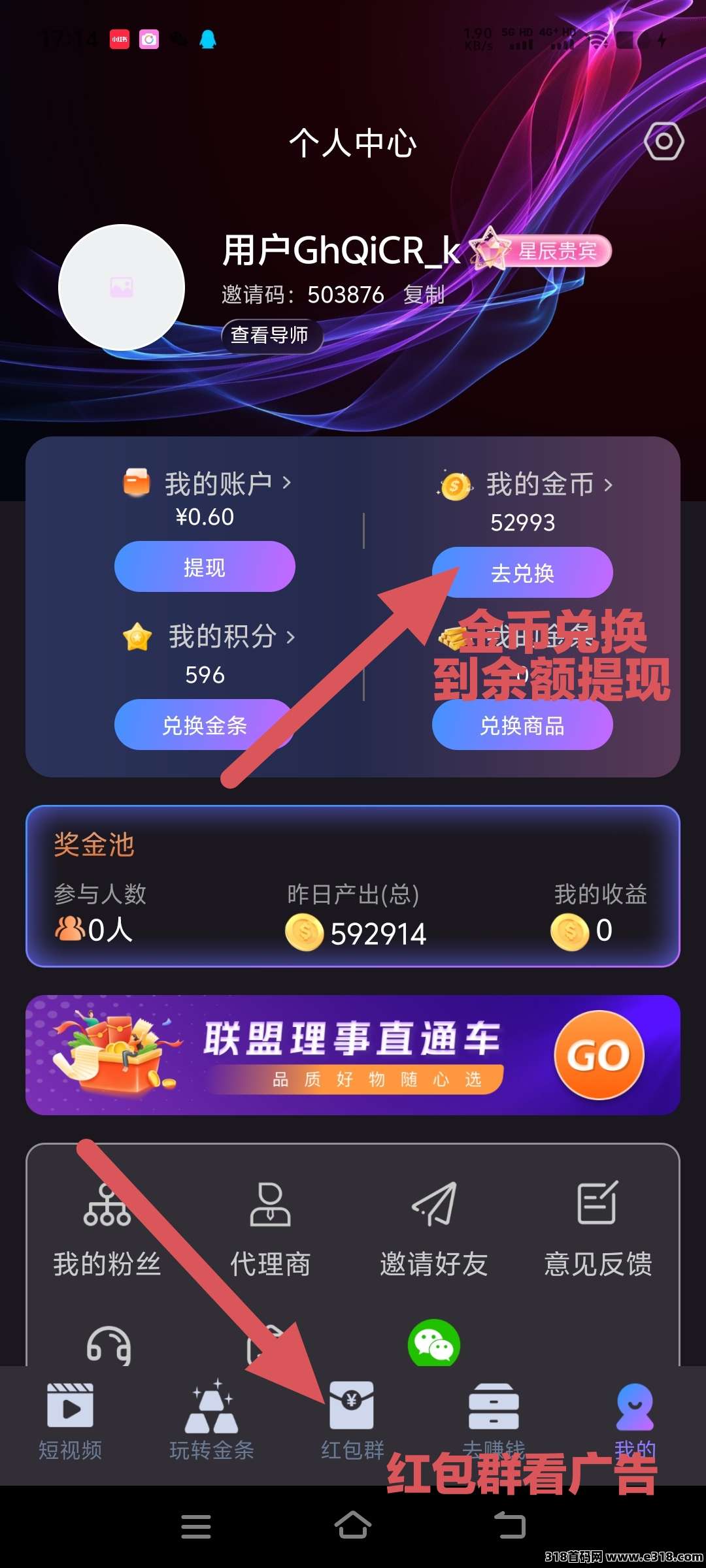Open 我的金币 details
The height and width of the screenshot is (1568, 706).
539,485
